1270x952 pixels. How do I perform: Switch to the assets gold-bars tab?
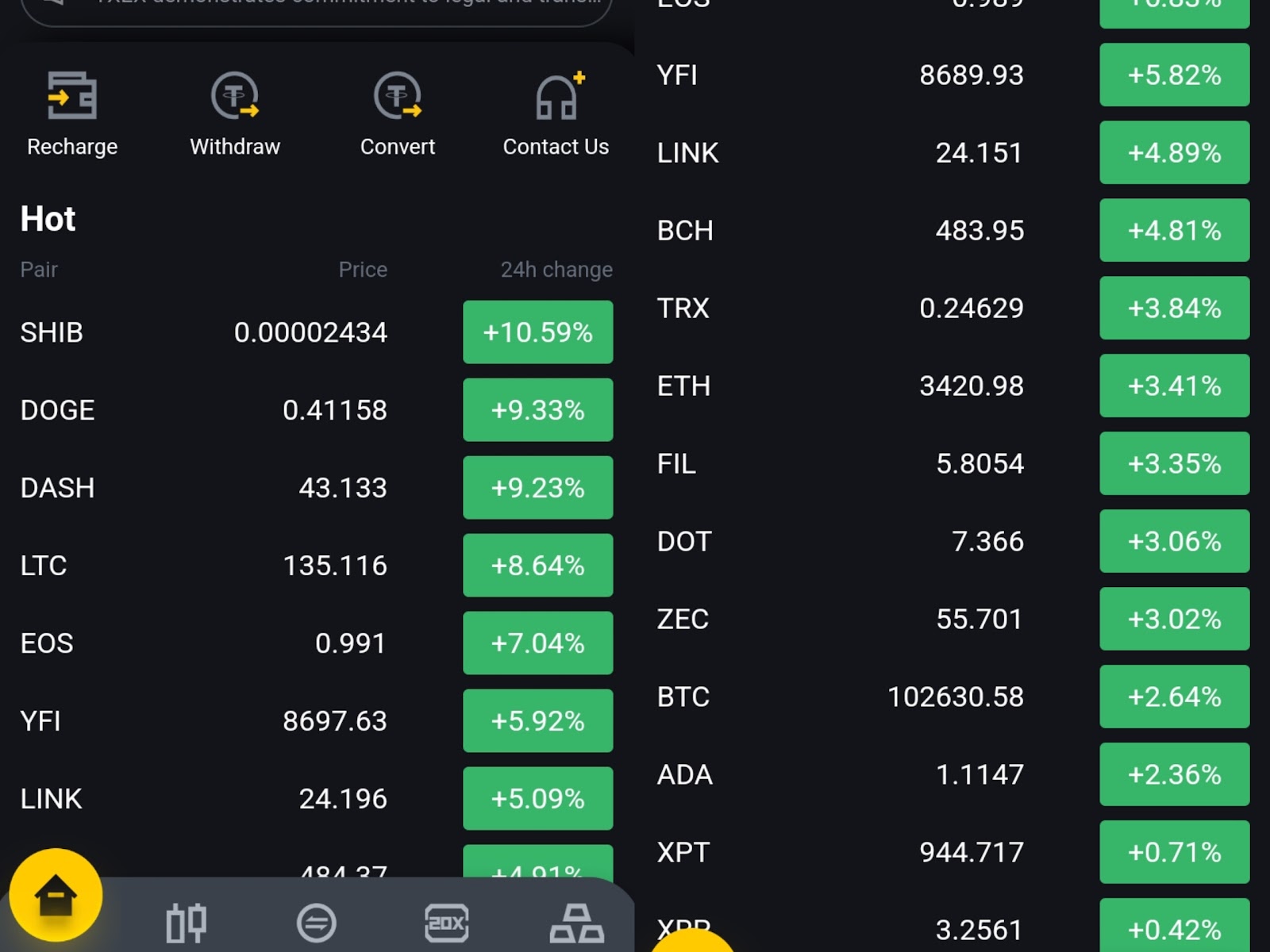click(x=577, y=923)
